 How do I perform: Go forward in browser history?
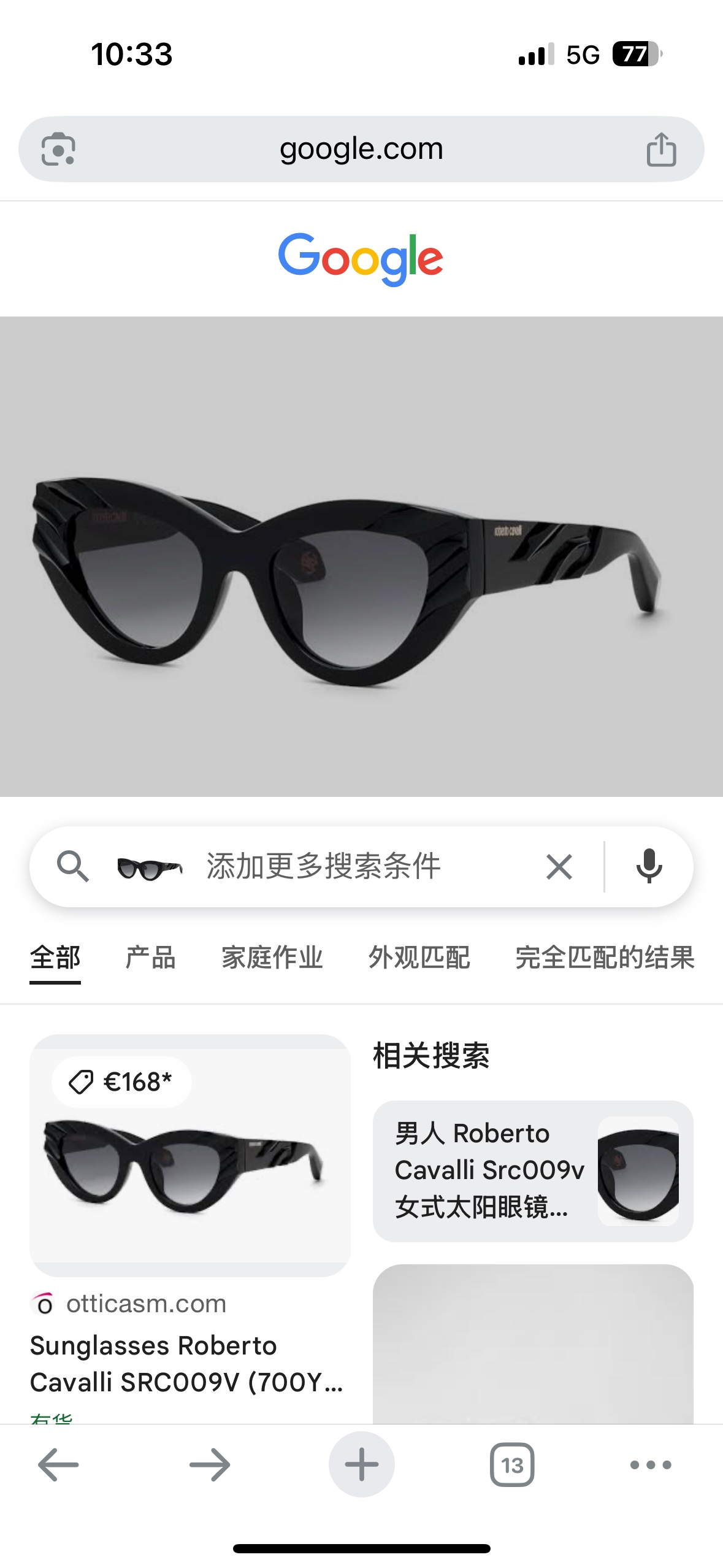209,1465
